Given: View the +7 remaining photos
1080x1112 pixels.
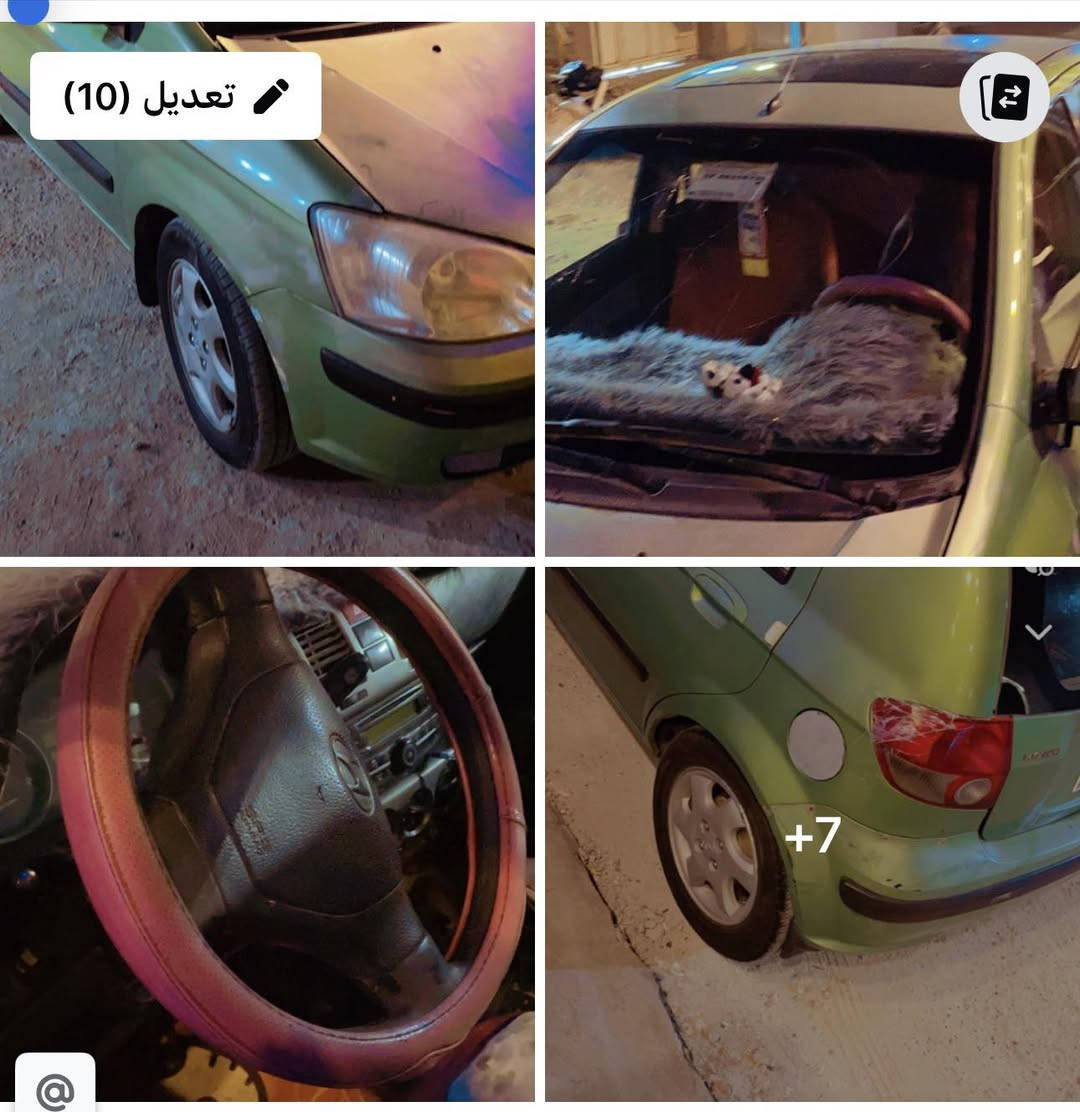Looking at the screenshot, I should point(812,835).
